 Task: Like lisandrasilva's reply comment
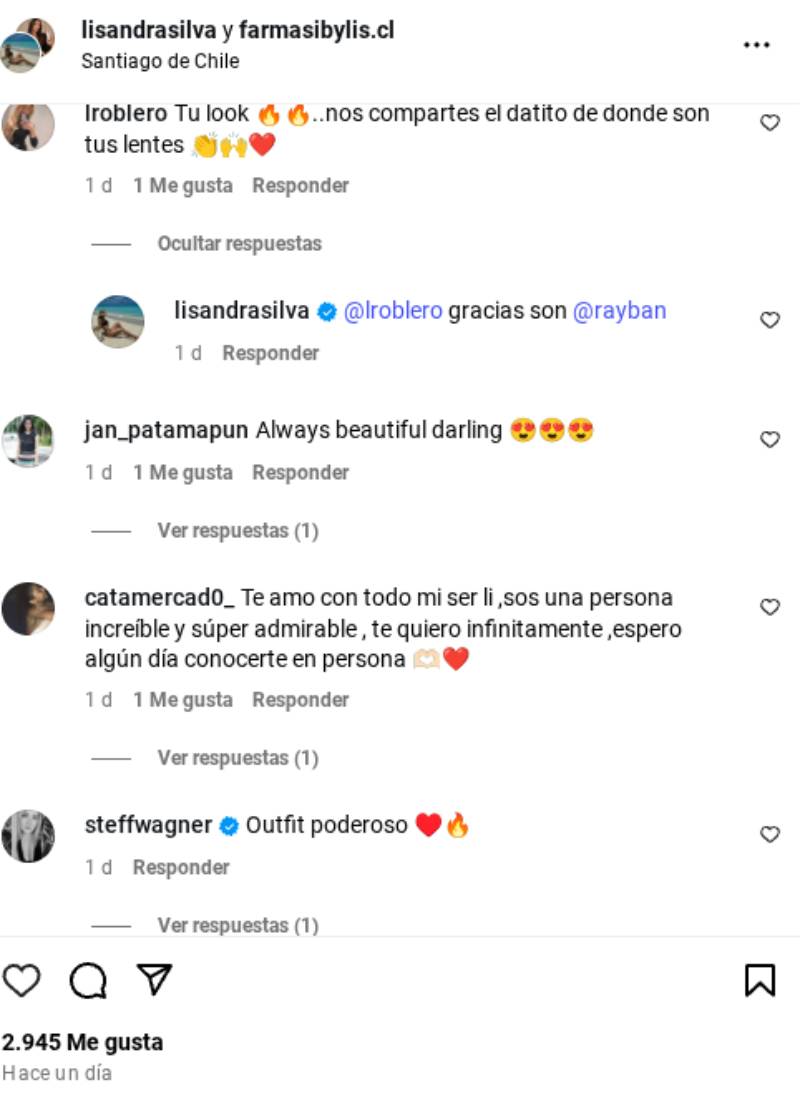[x=769, y=320]
